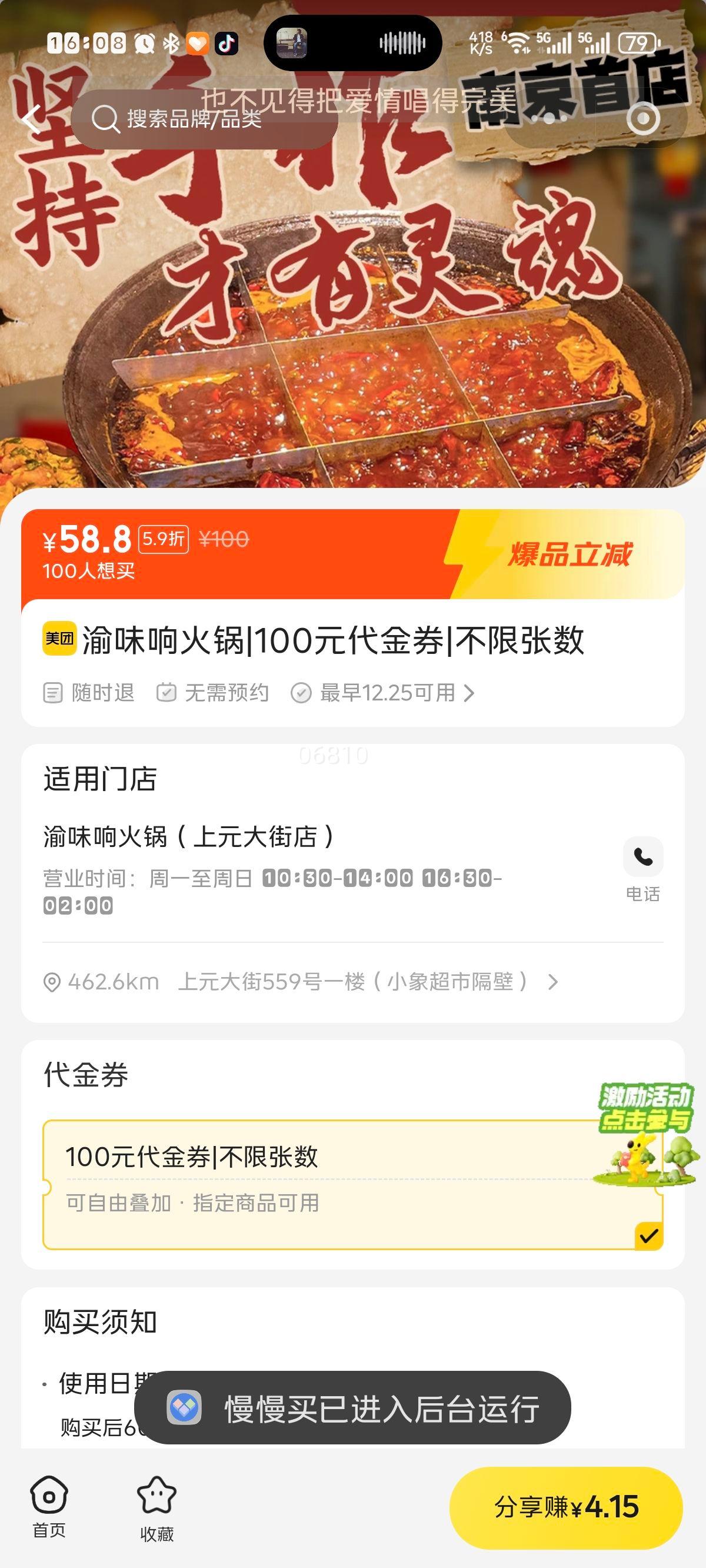Tap the back arrow to exit deal page
This screenshot has height=1568, width=706.
pos(29,119)
